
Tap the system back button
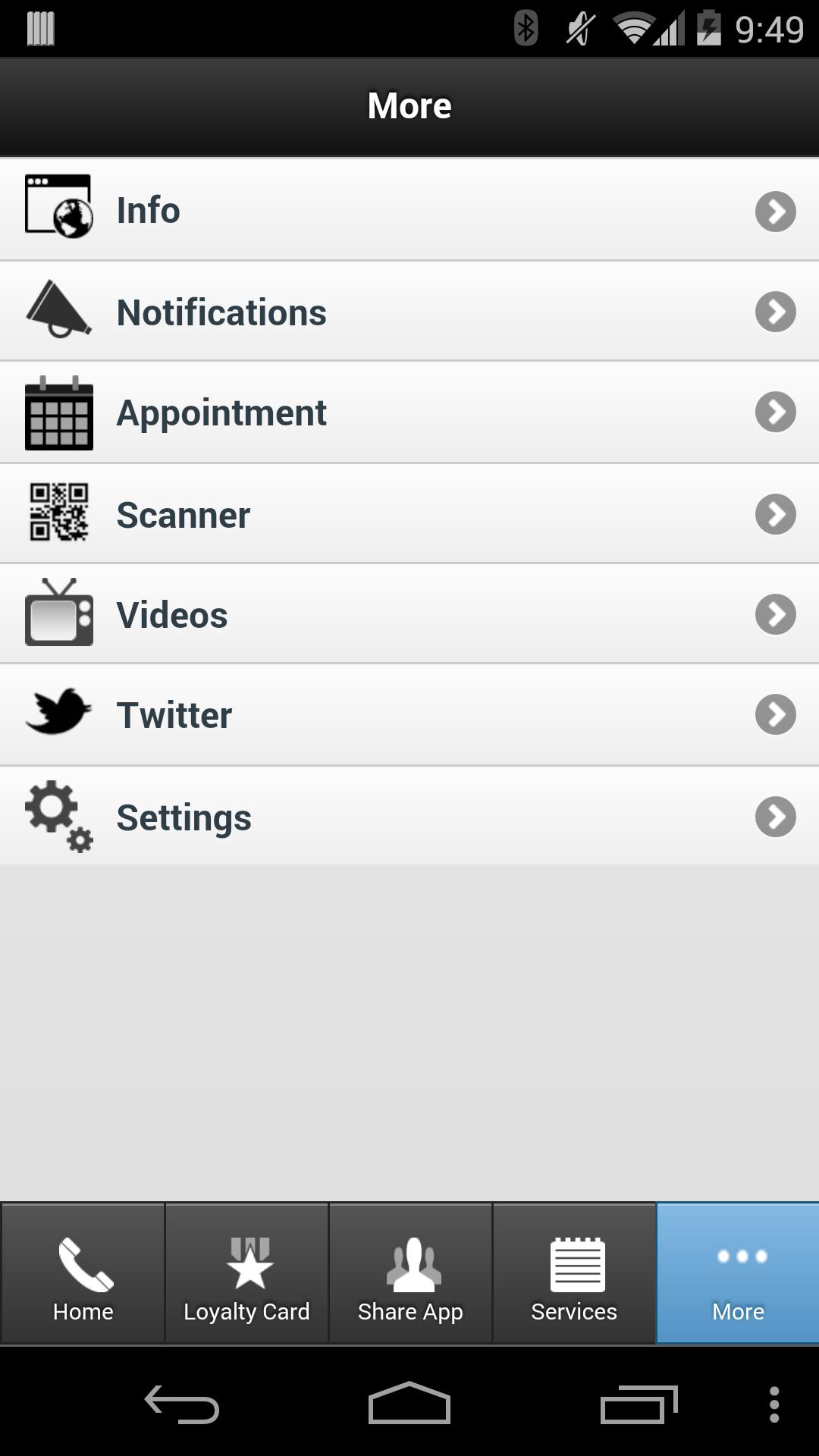[182, 1404]
